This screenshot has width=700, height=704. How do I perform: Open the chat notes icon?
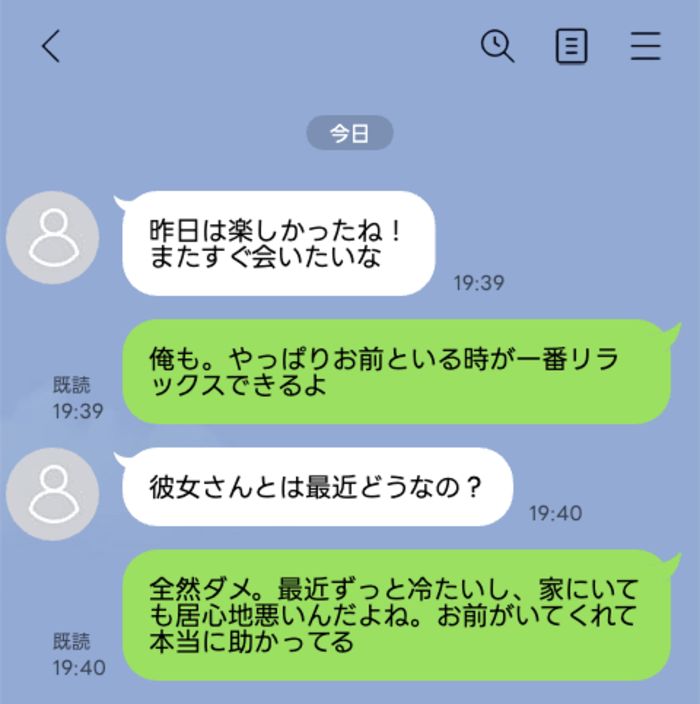[571, 46]
